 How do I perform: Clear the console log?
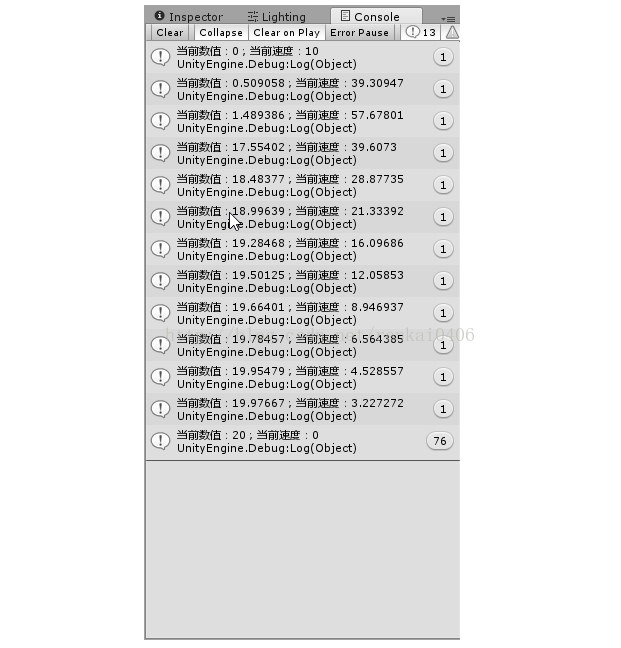tap(170, 33)
